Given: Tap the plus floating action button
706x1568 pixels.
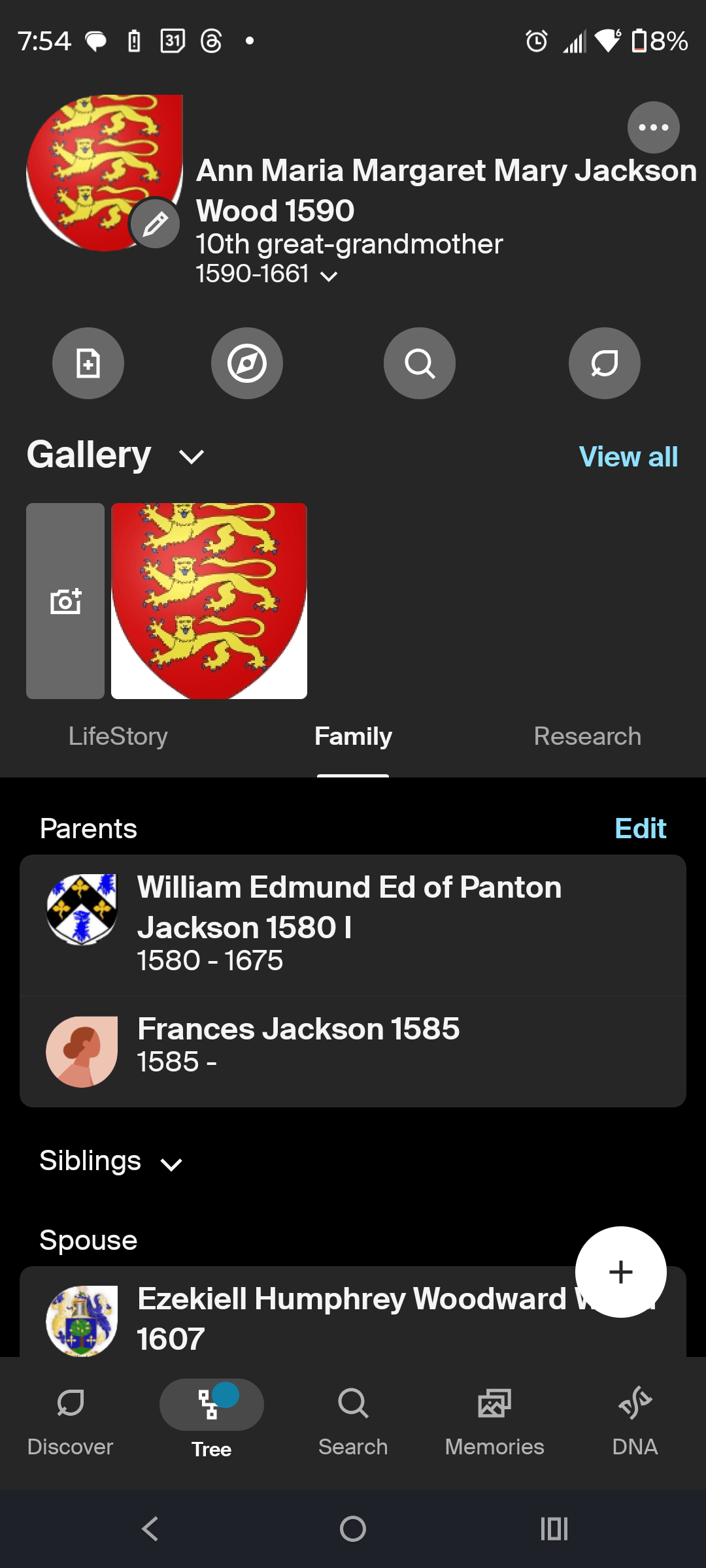Looking at the screenshot, I should pyautogui.click(x=620, y=1272).
